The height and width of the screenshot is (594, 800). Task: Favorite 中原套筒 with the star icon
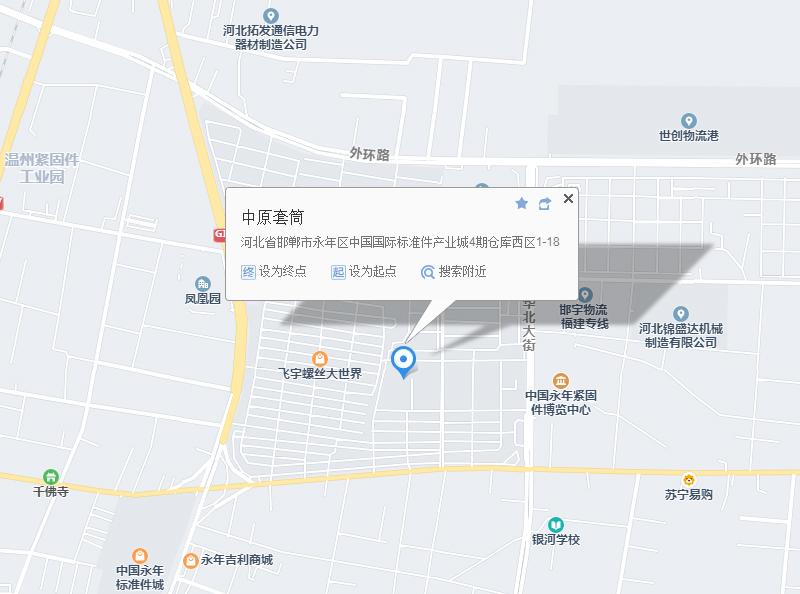521,203
